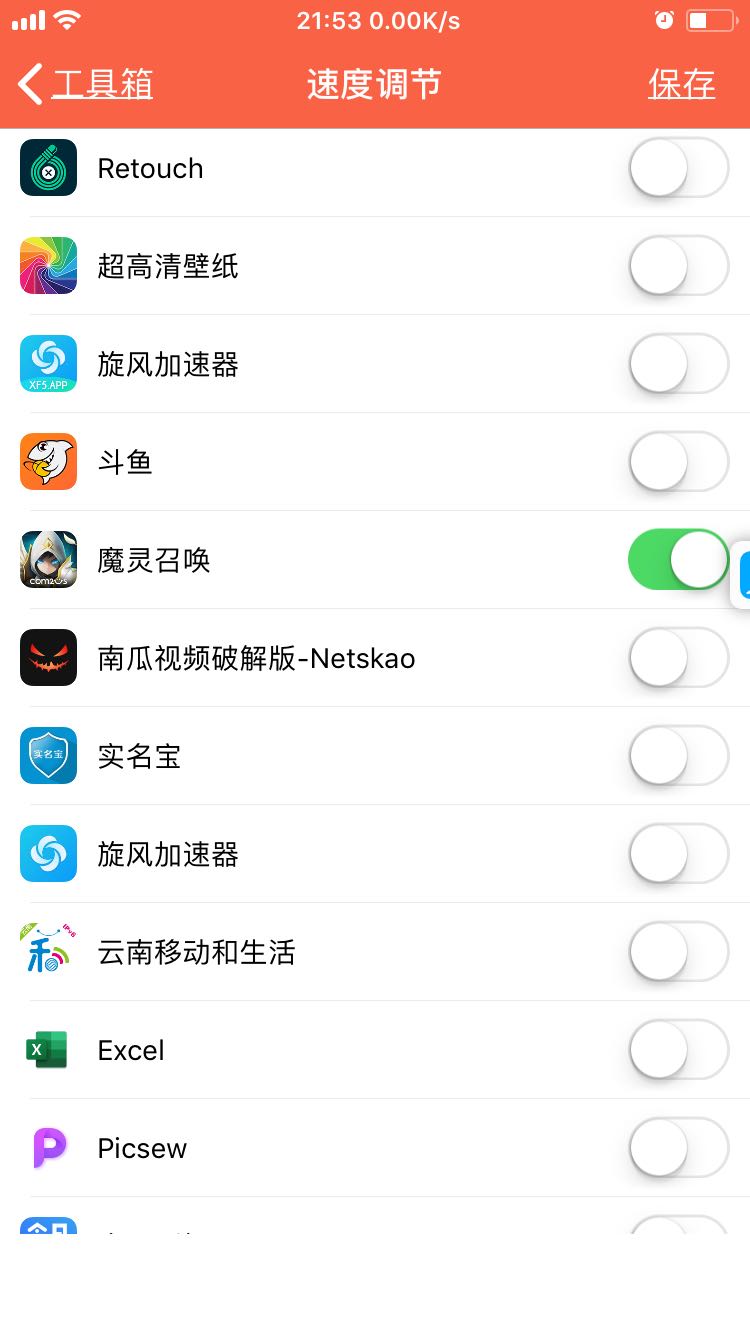This screenshot has height=1334, width=750.
Task: Tap 保存 to save settings
Action: tap(681, 84)
